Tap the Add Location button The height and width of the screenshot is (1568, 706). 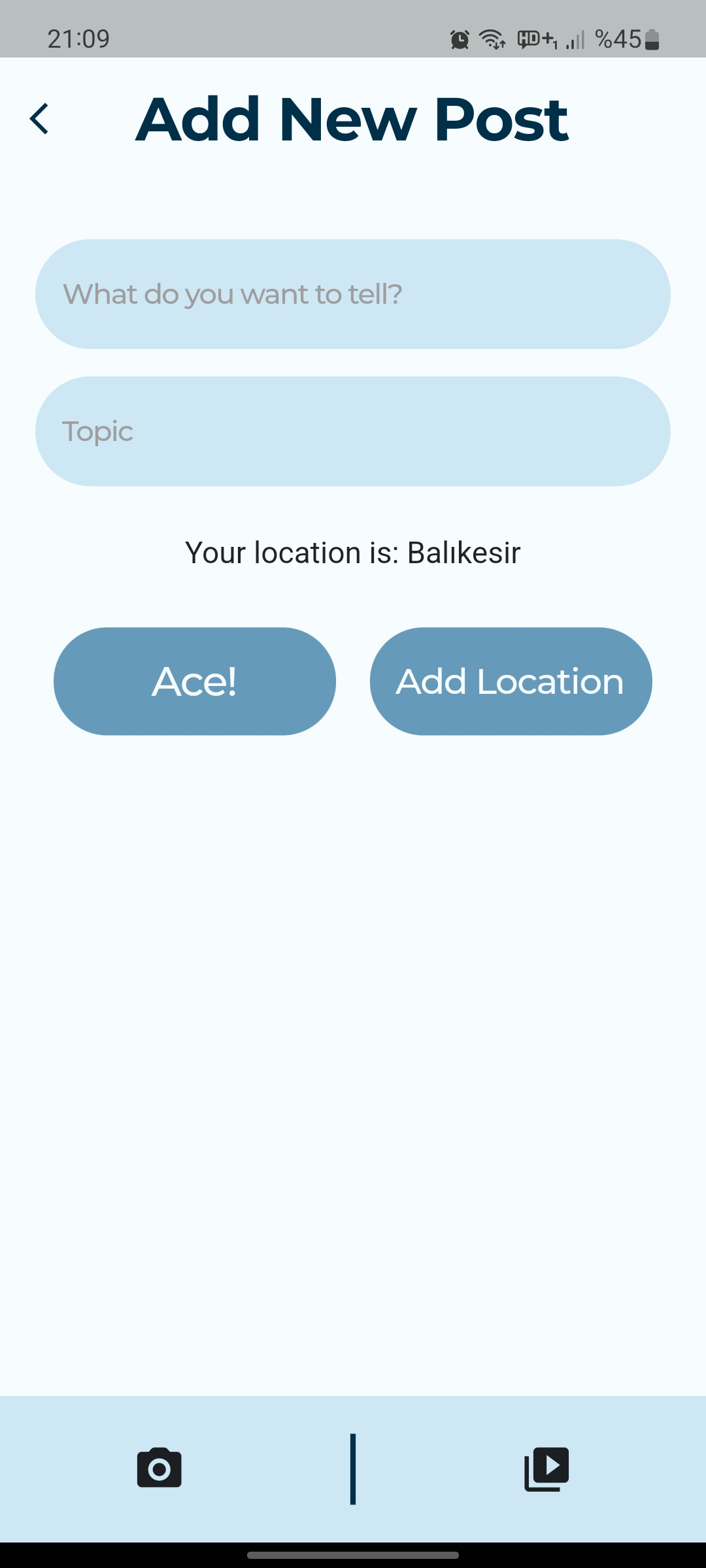click(x=511, y=681)
